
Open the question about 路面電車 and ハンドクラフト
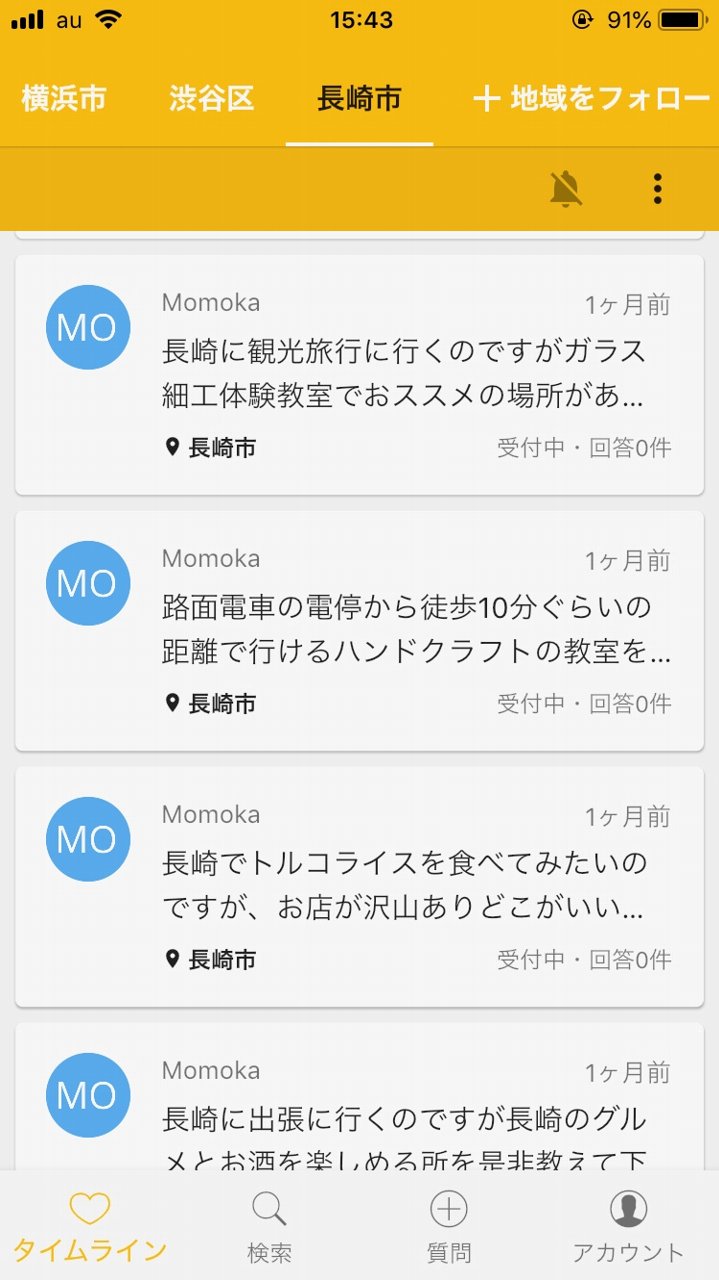pos(359,630)
